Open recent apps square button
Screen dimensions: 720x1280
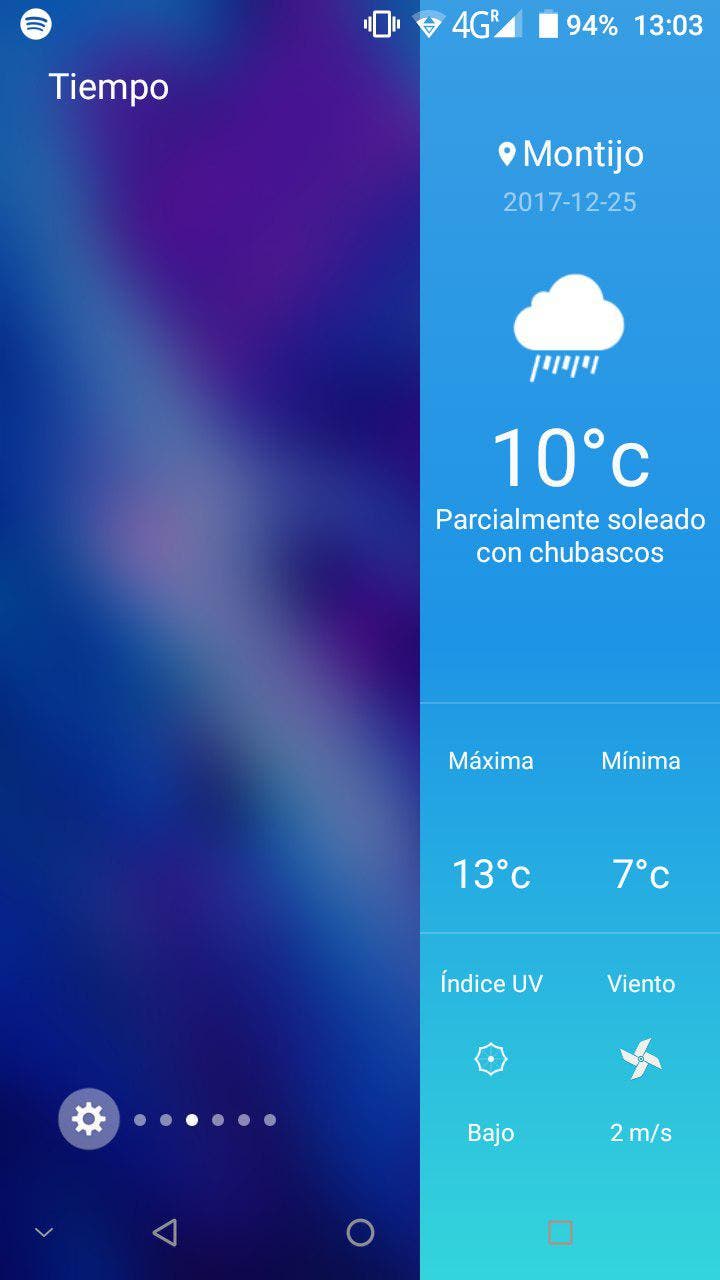click(x=560, y=1233)
